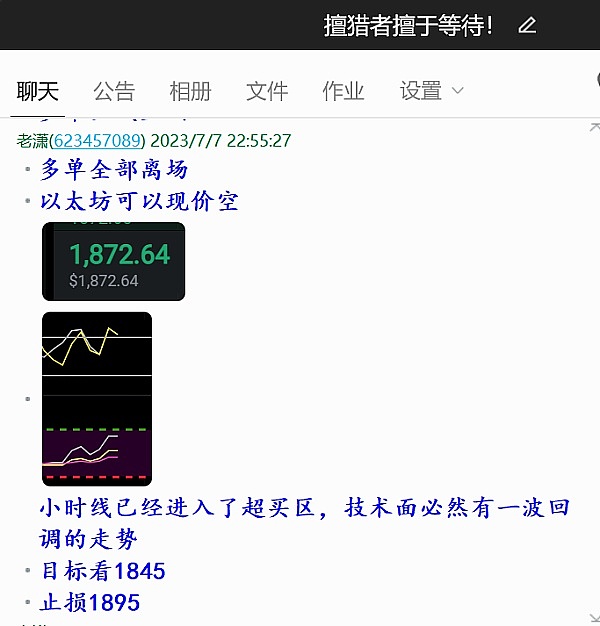The image size is (600, 626).
Task: Switch to the 公告 tab
Action: (x=114, y=91)
